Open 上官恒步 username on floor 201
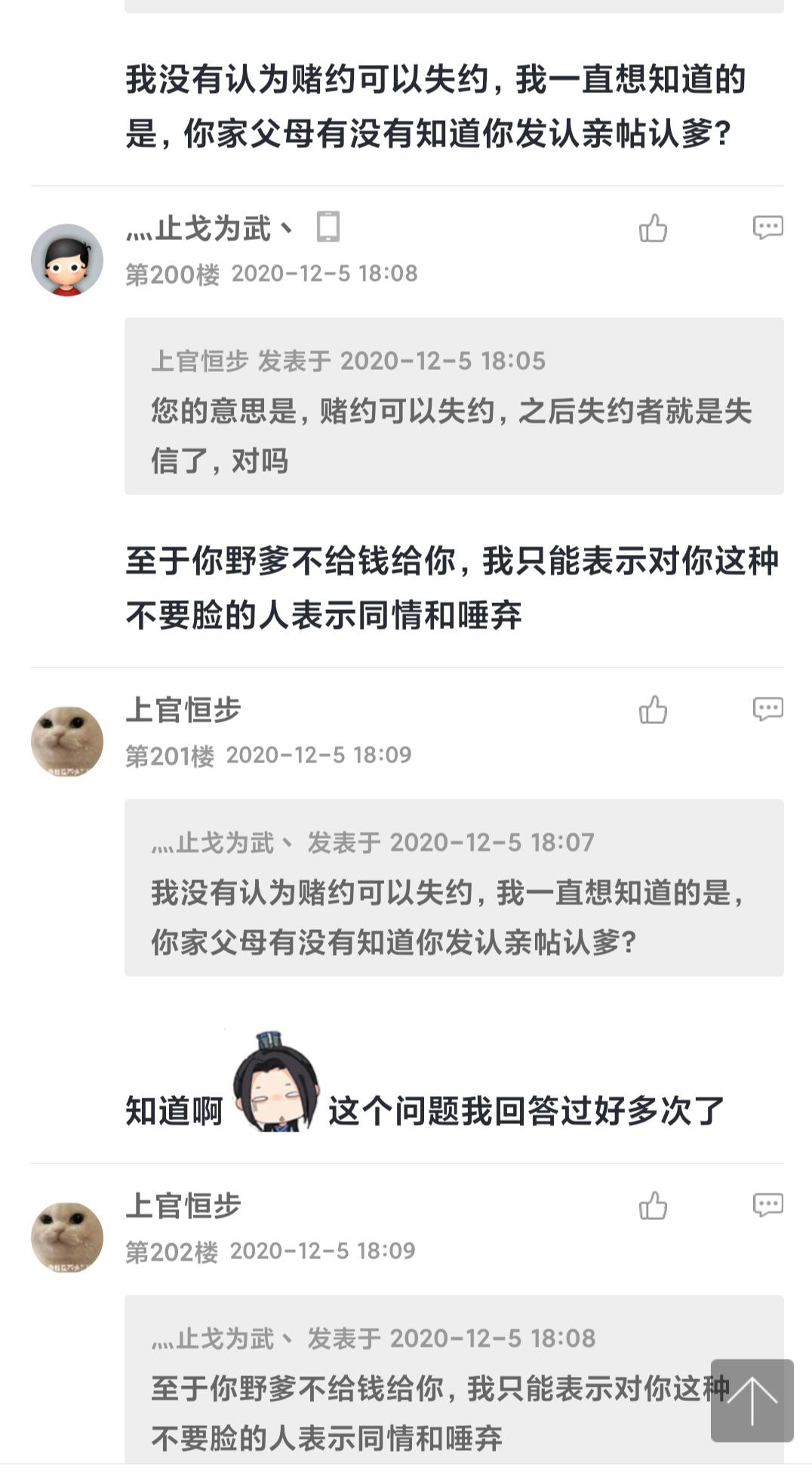 pos(183,710)
